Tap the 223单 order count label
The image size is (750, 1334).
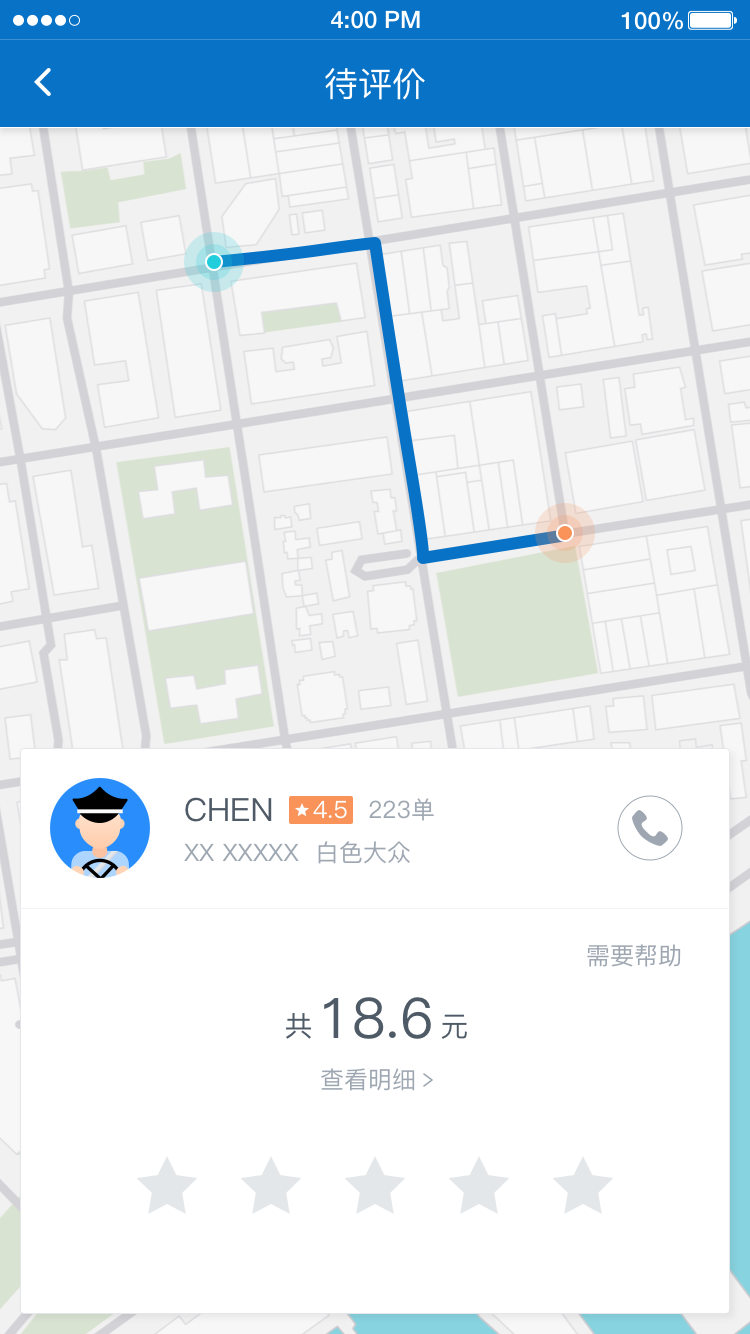(398, 810)
